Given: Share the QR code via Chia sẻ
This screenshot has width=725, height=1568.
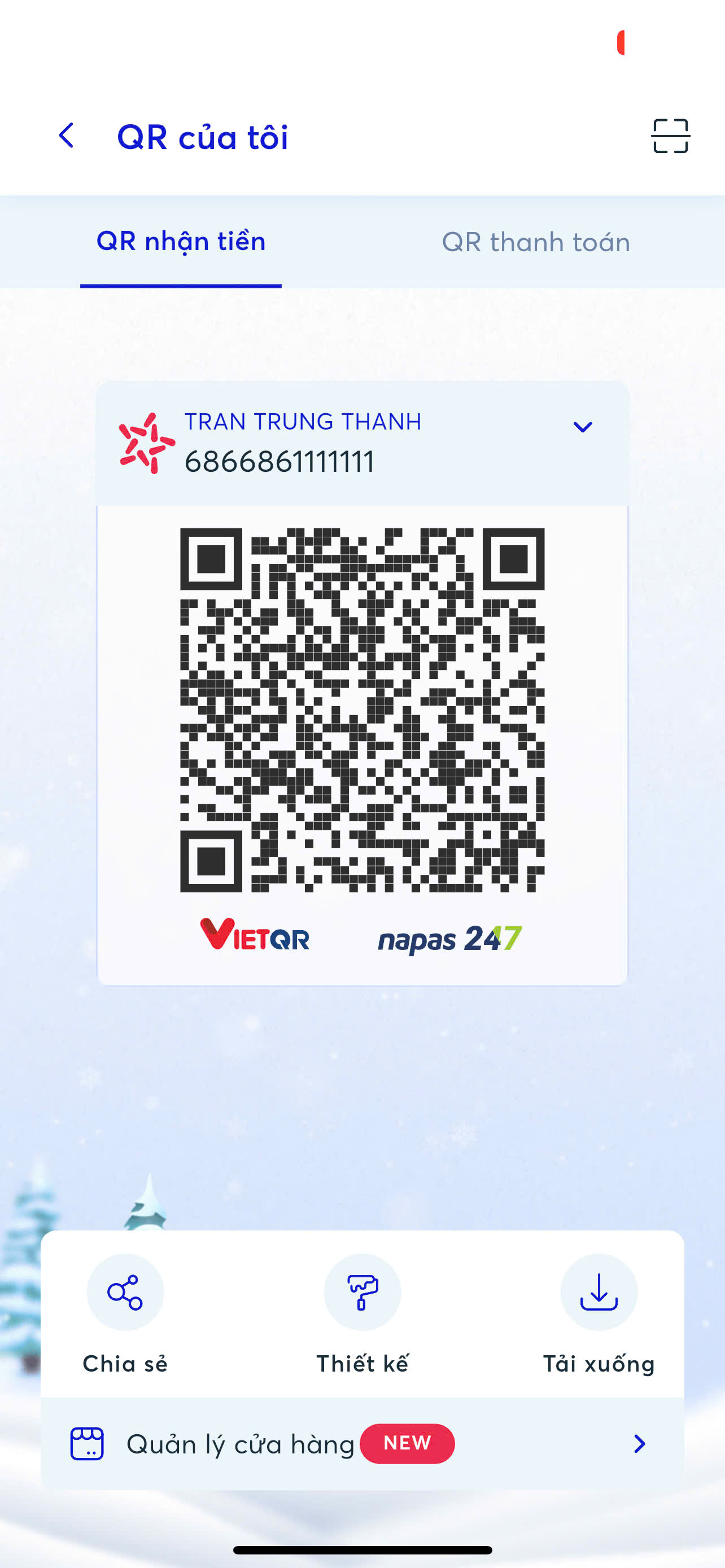Looking at the screenshot, I should tap(125, 1315).
